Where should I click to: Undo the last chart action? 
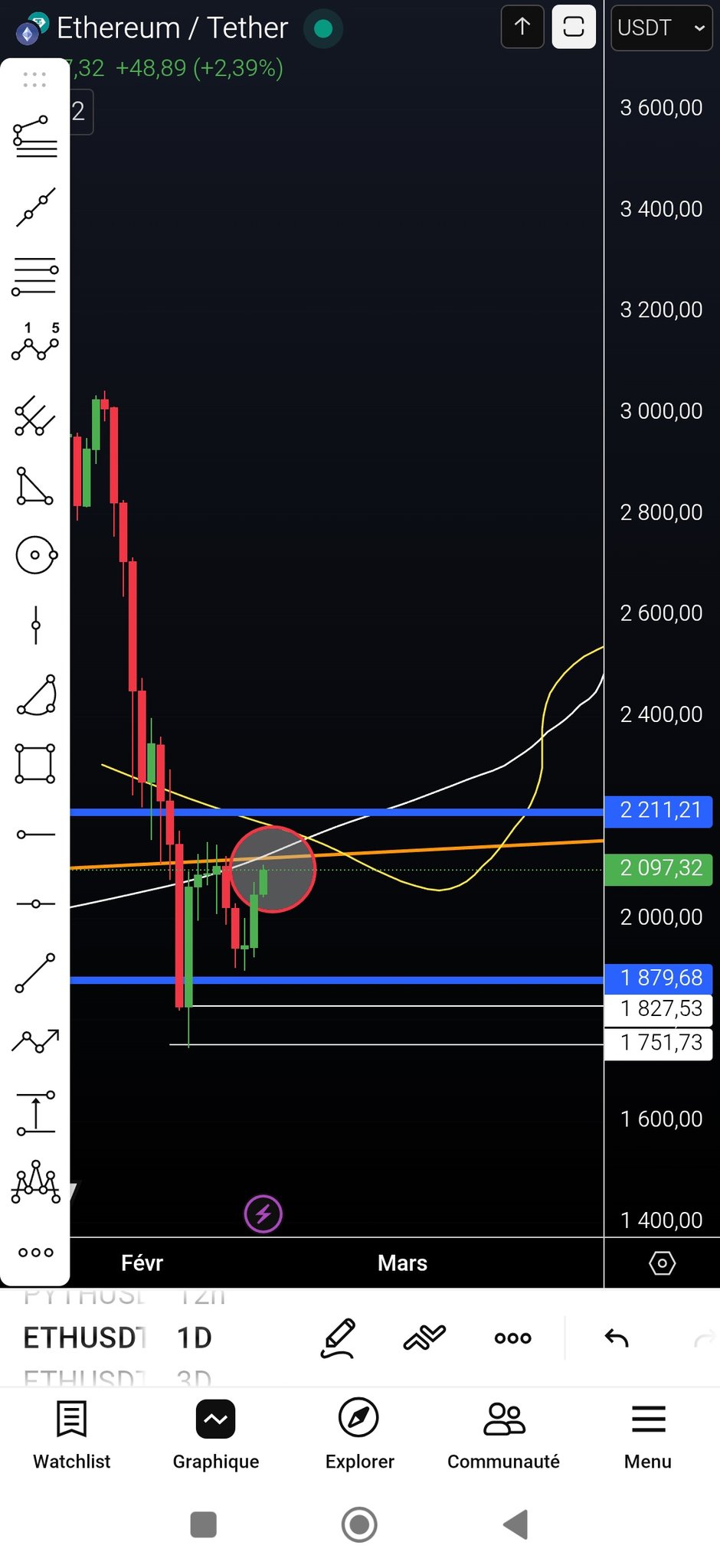617,1338
